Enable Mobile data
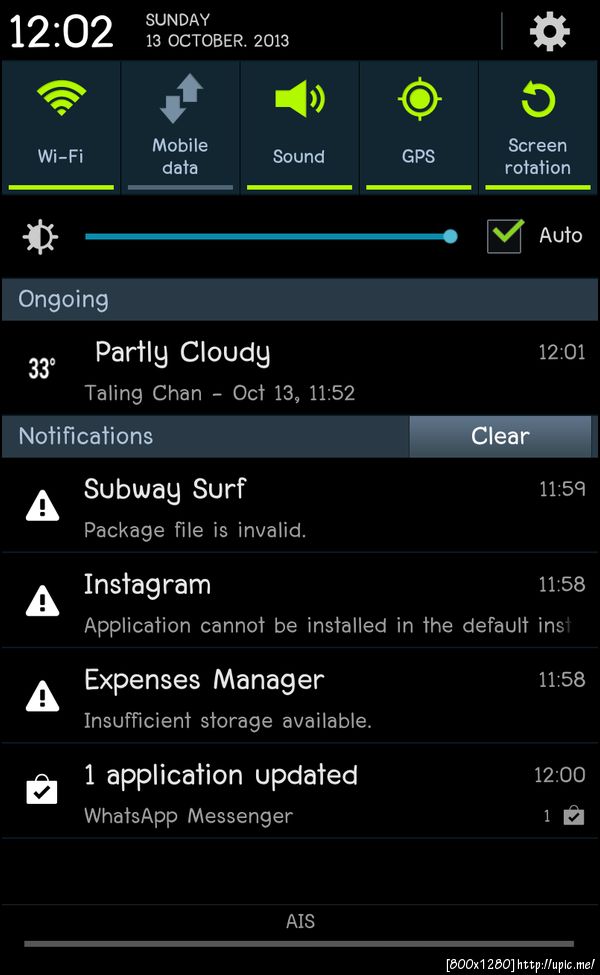This screenshot has width=600, height=975. (x=180, y=125)
